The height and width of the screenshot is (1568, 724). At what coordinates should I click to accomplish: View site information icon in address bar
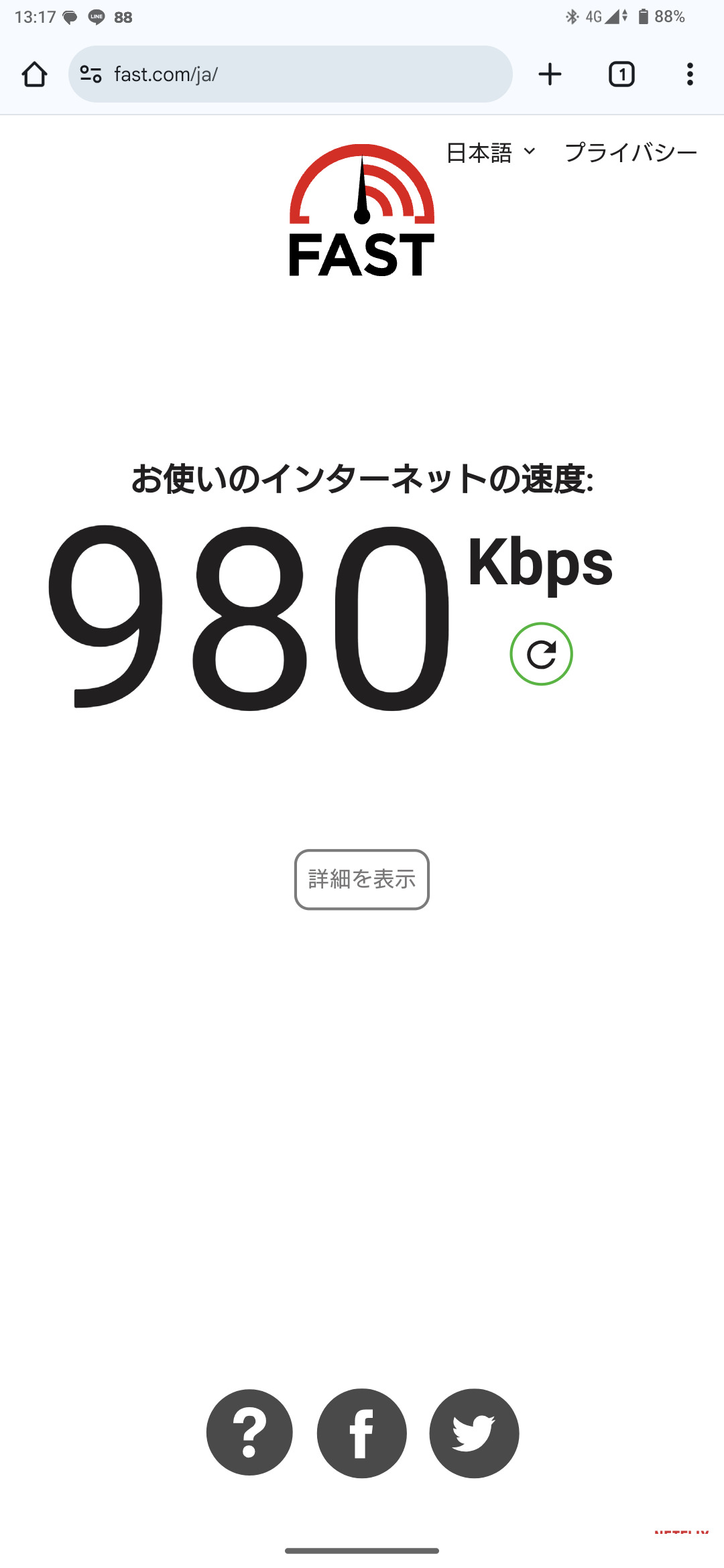point(90,74)
